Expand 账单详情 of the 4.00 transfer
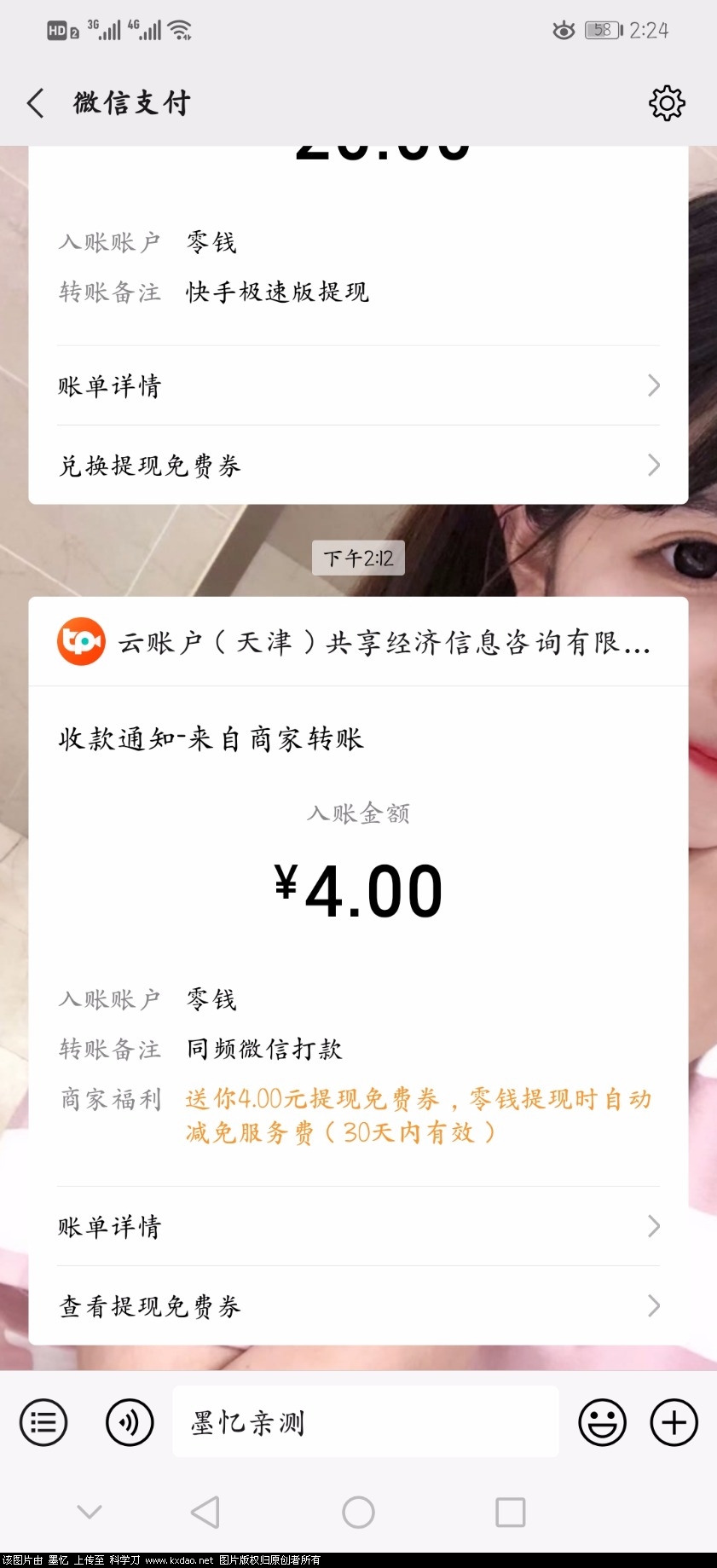The width and height of the screenshot is (717, 1568). tap(358, 1226)
